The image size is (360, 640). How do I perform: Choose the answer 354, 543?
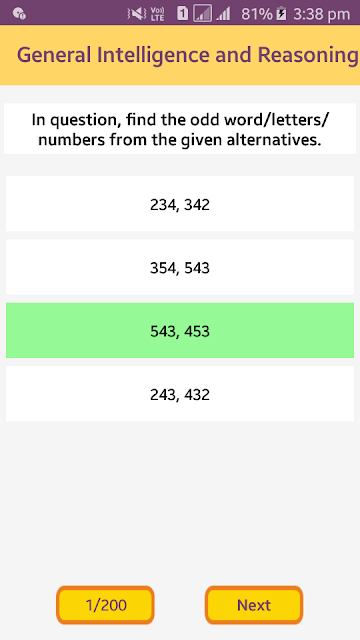[180, 267]
